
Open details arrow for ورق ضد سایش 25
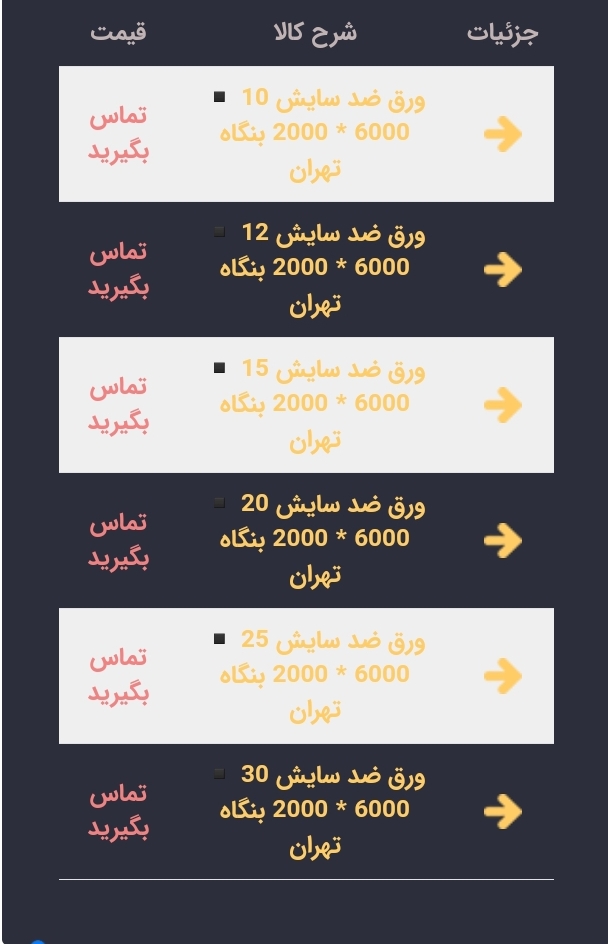tap(502, 675)
